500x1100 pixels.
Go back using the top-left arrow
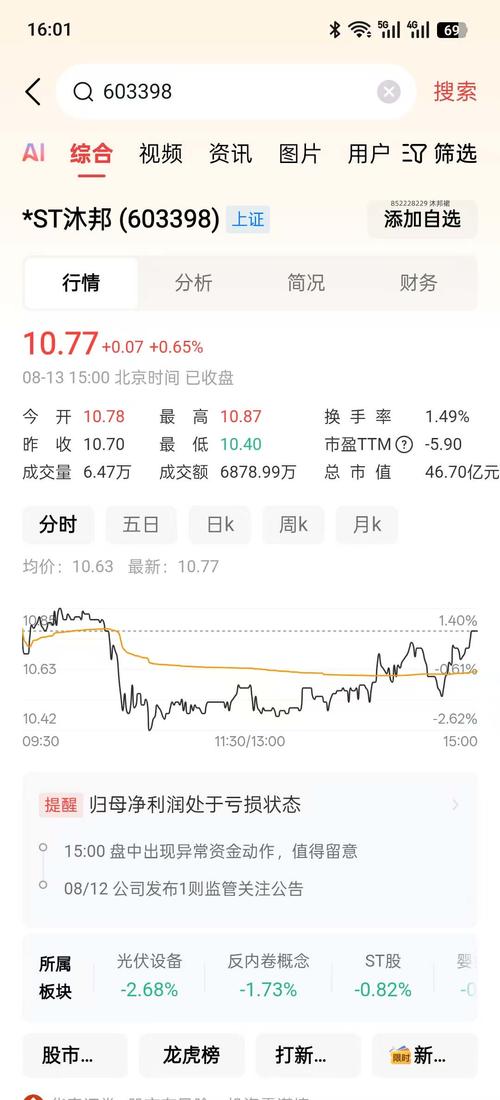[33, 92]
